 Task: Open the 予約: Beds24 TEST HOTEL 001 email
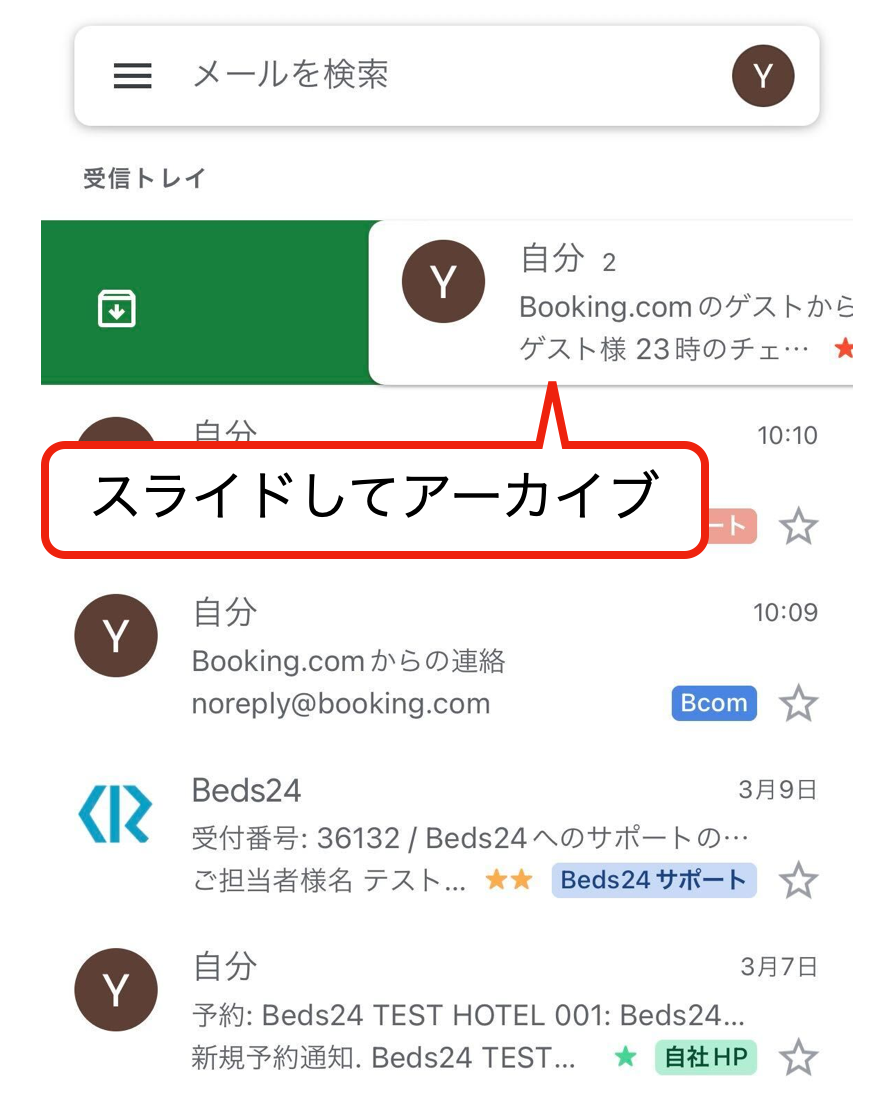click(x=450, y=1014)
